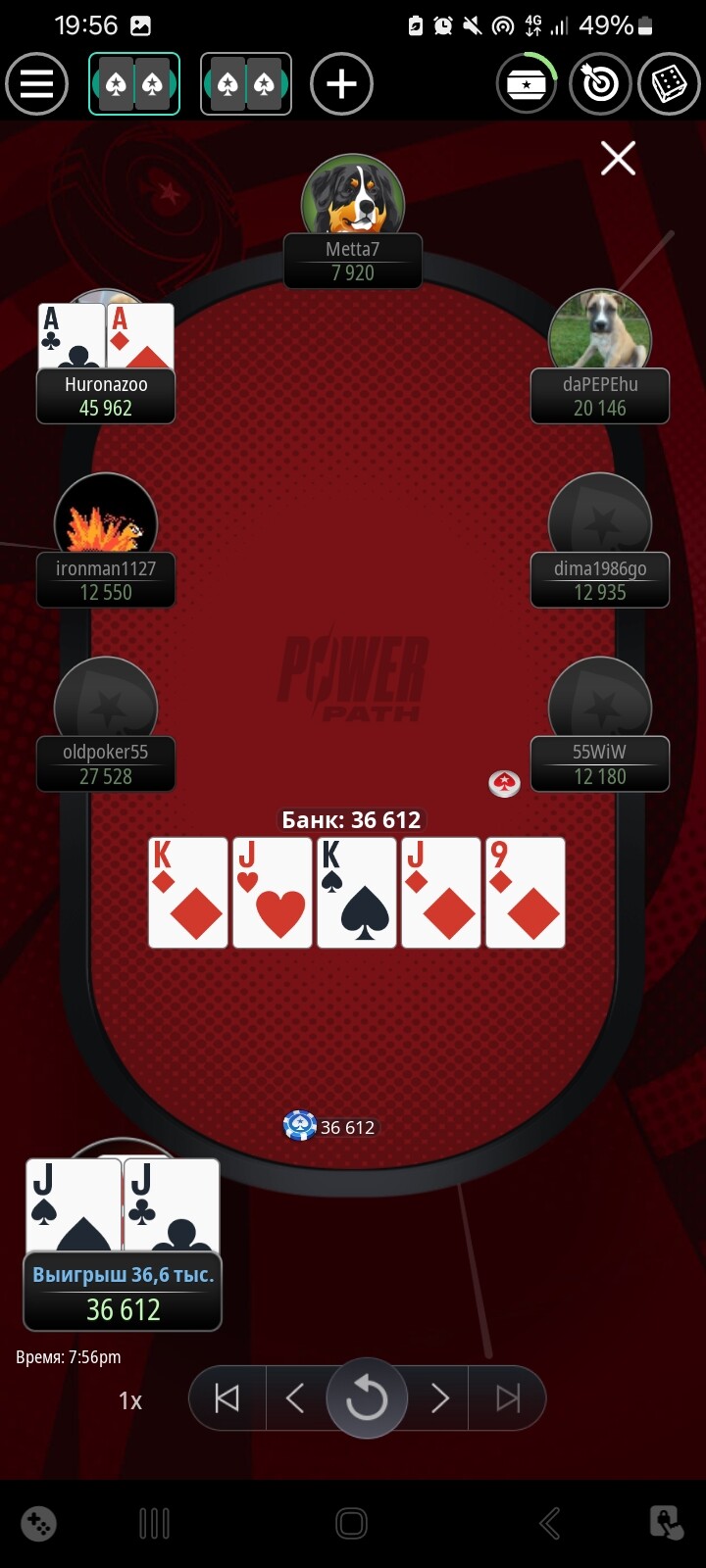Switch to the second table tab
Image resolution: width=706 pixels, height=1568 pixels.
pos(246,84)
